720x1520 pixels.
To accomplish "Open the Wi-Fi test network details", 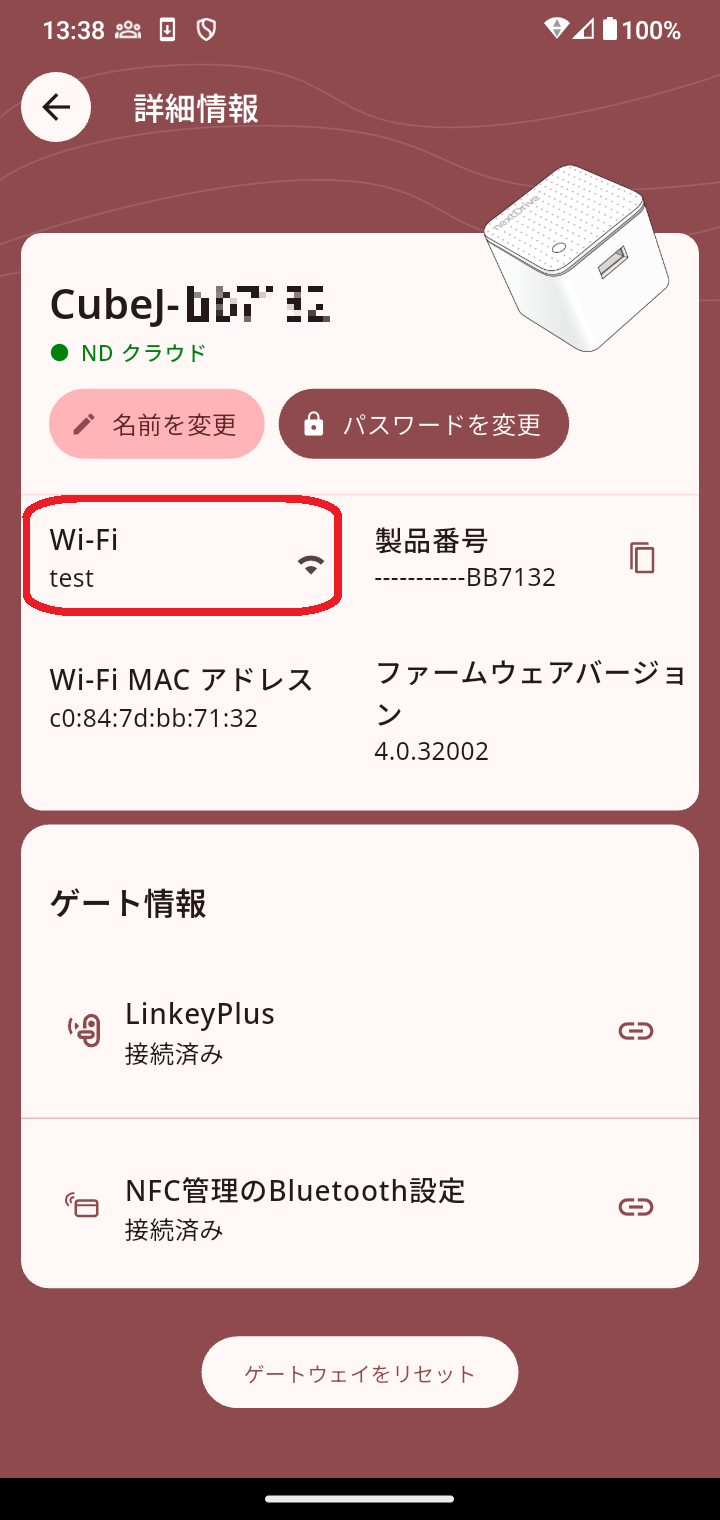I will pos(180,558).
